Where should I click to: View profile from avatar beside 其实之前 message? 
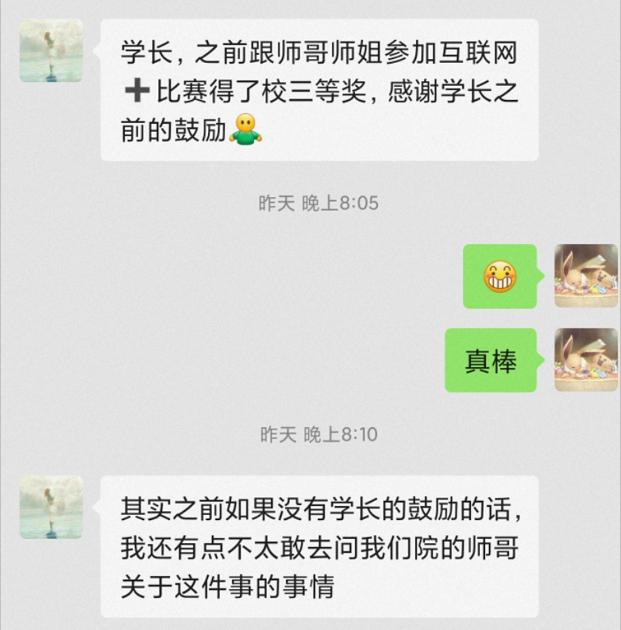coord(51,507)
